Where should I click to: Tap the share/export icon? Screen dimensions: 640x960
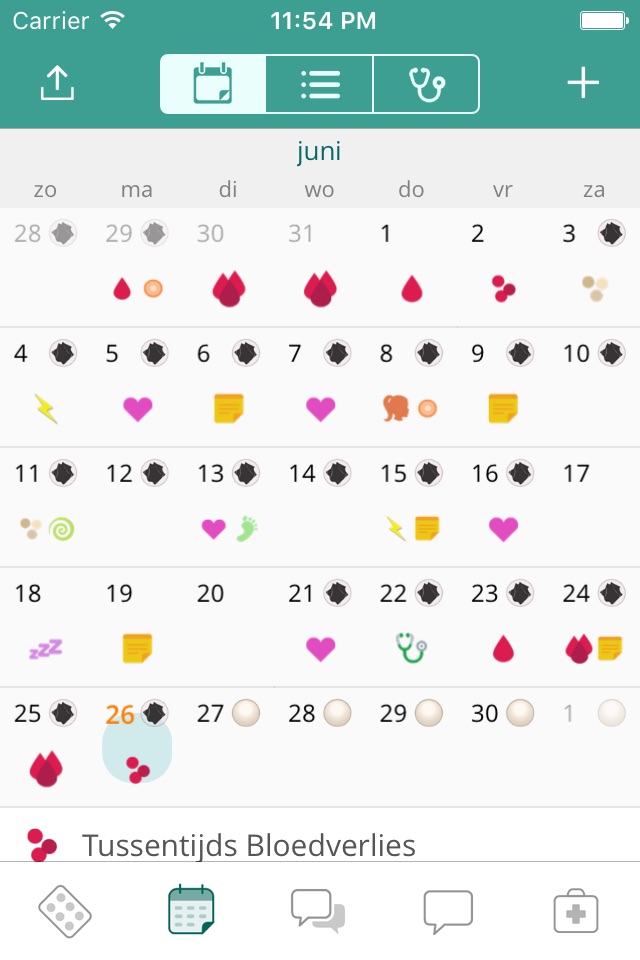pyautogui.click(x=58, y=84)
